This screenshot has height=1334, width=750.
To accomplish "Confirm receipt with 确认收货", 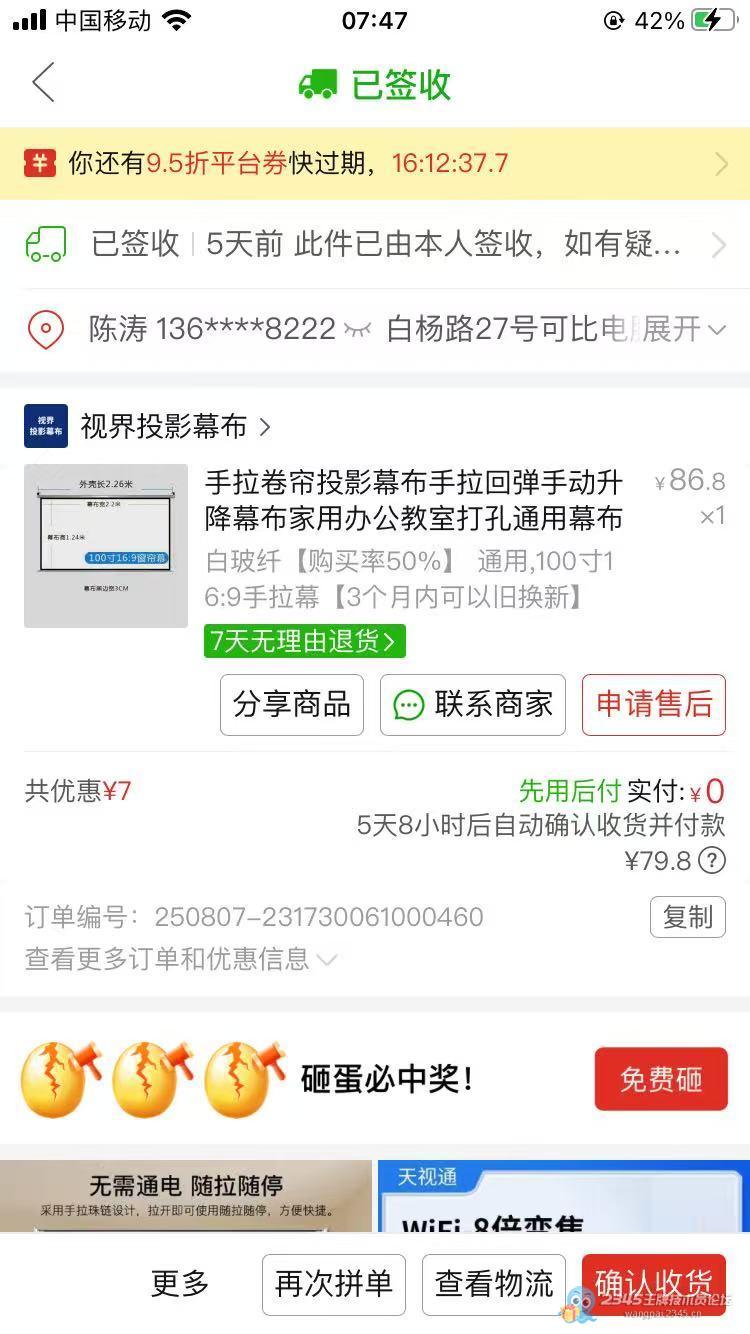I will click(653, 1284).
